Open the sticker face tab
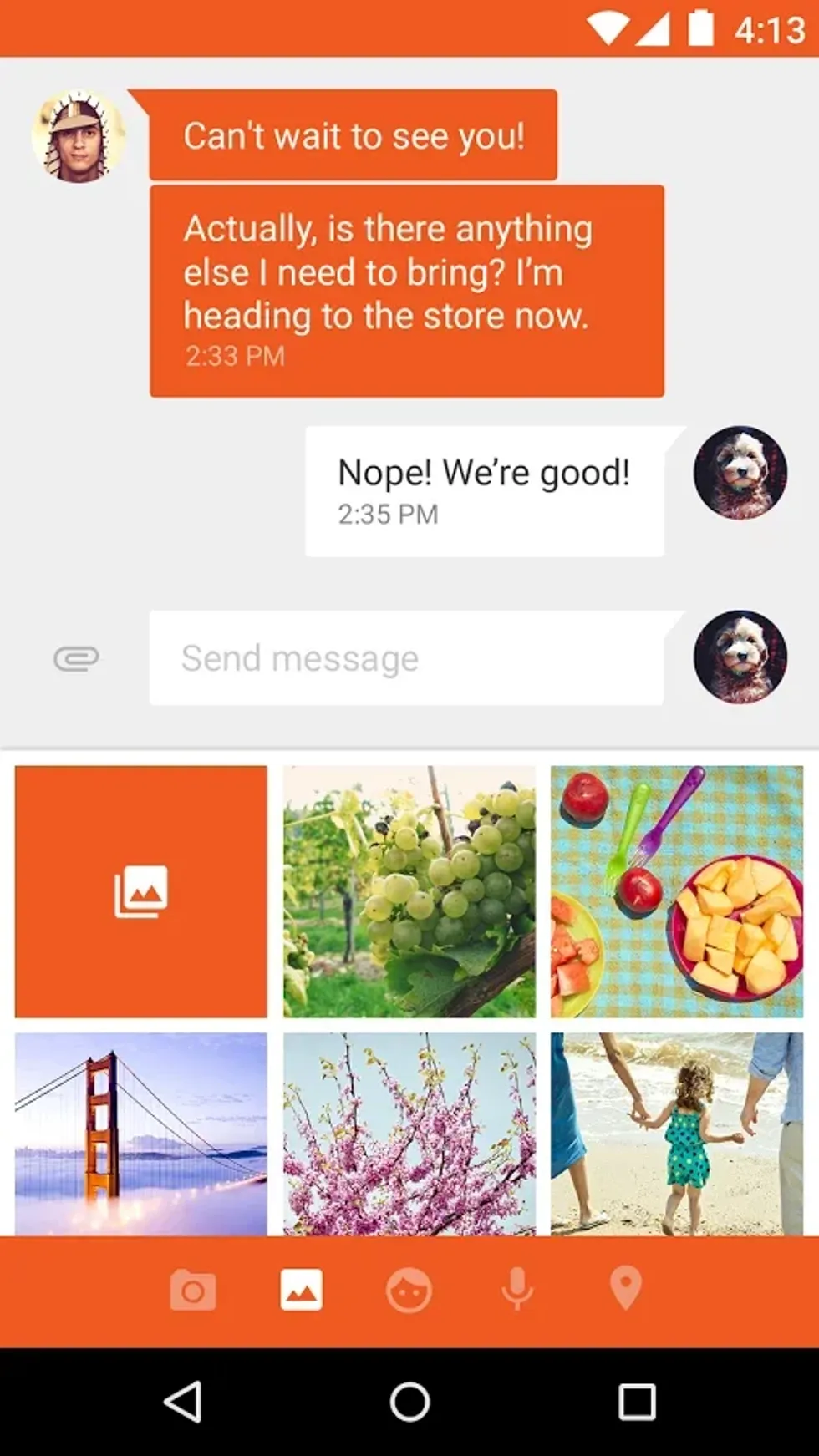819x1456 pixels. [x=409, y=1291]
